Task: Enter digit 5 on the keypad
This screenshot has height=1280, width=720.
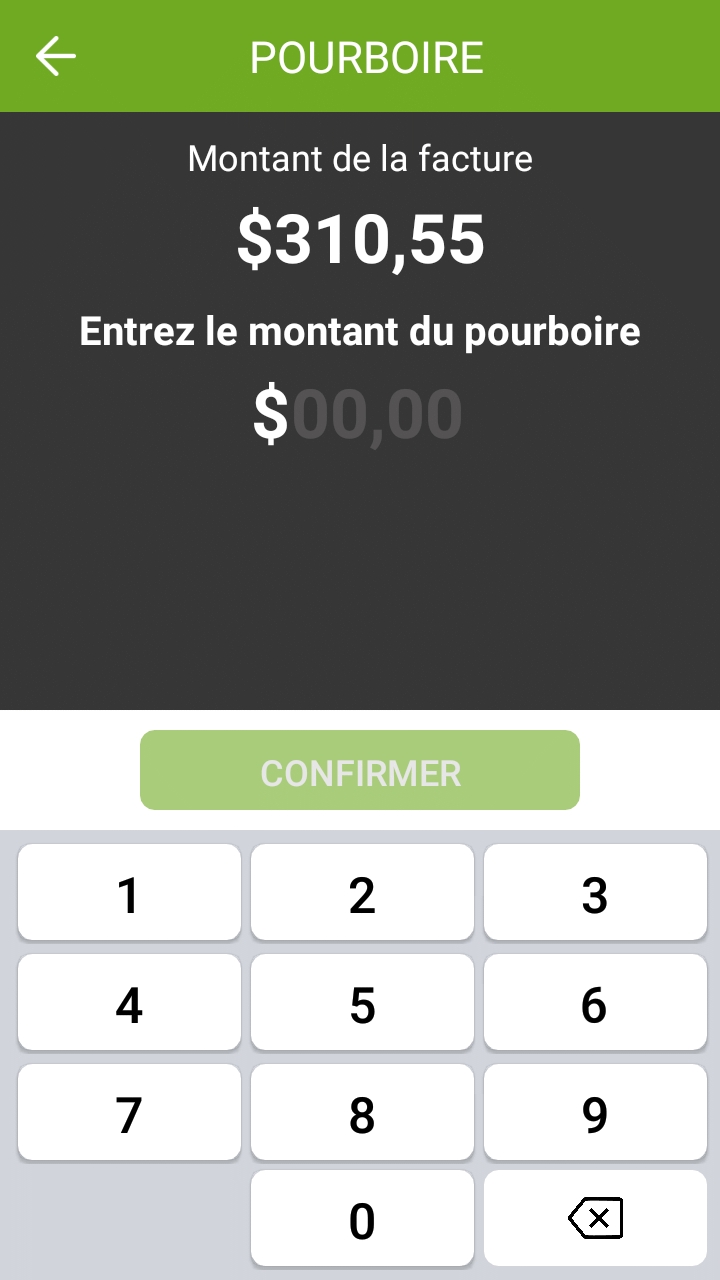Action: 362,1003
